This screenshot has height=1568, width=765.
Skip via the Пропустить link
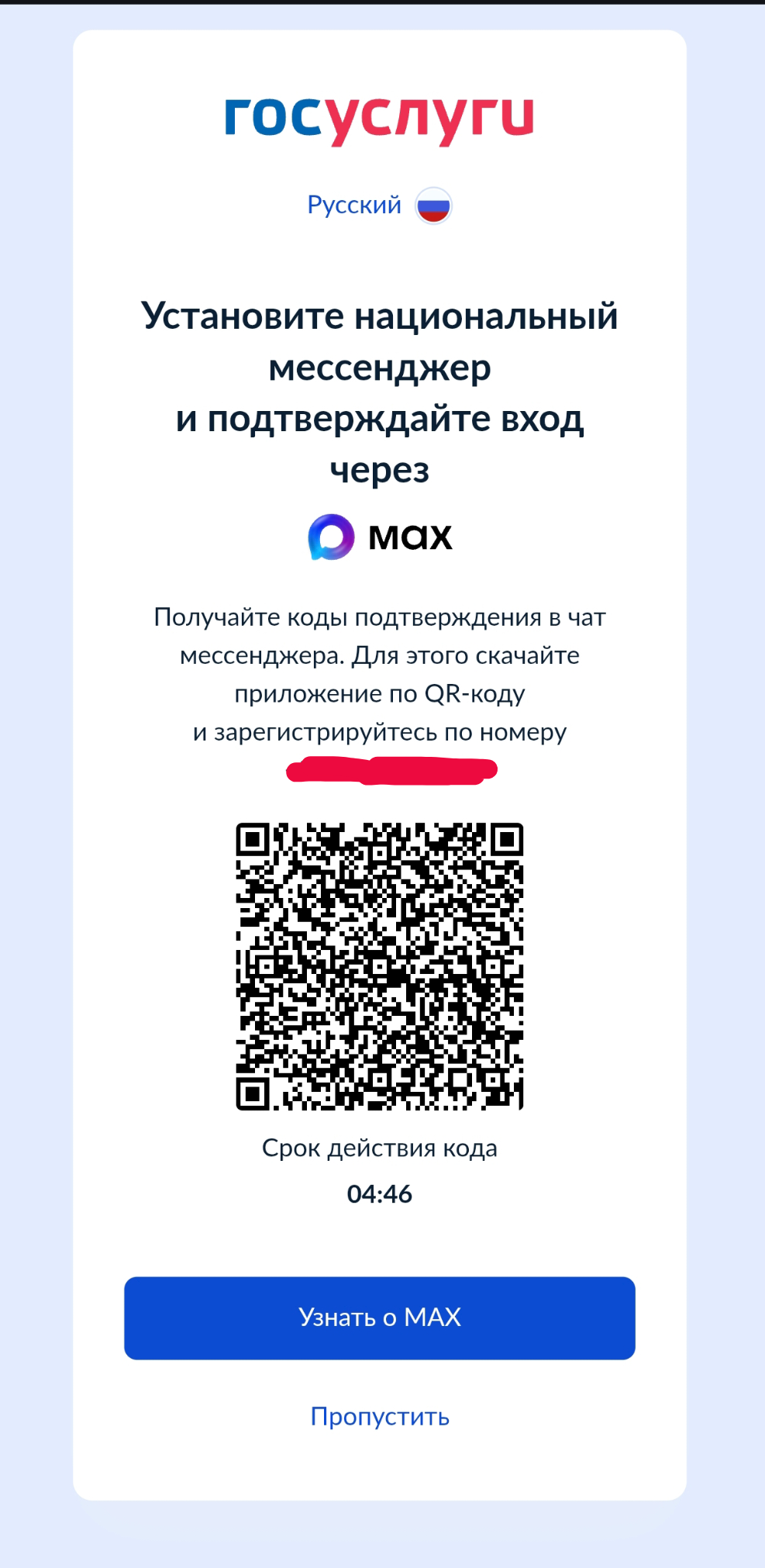click(x=380, y=1417)
